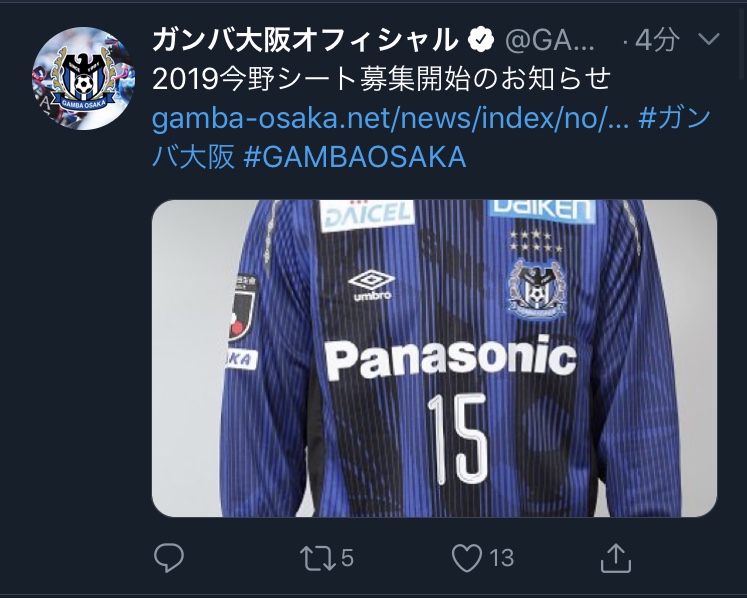Open the tweet options chevron

click(x=708, y=40)
